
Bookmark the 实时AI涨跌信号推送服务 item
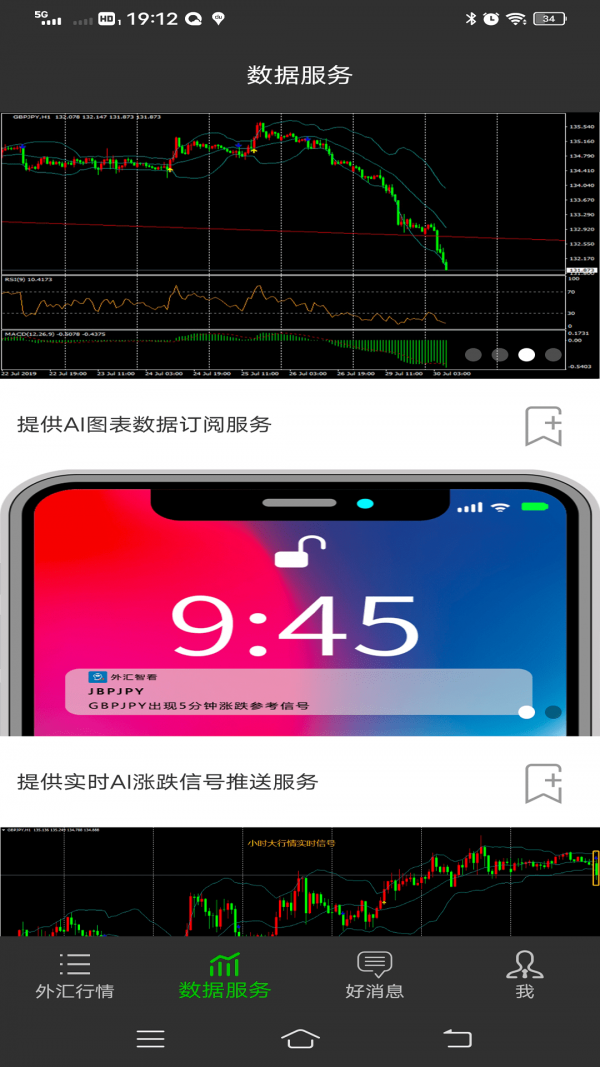[x=544, y=783]
